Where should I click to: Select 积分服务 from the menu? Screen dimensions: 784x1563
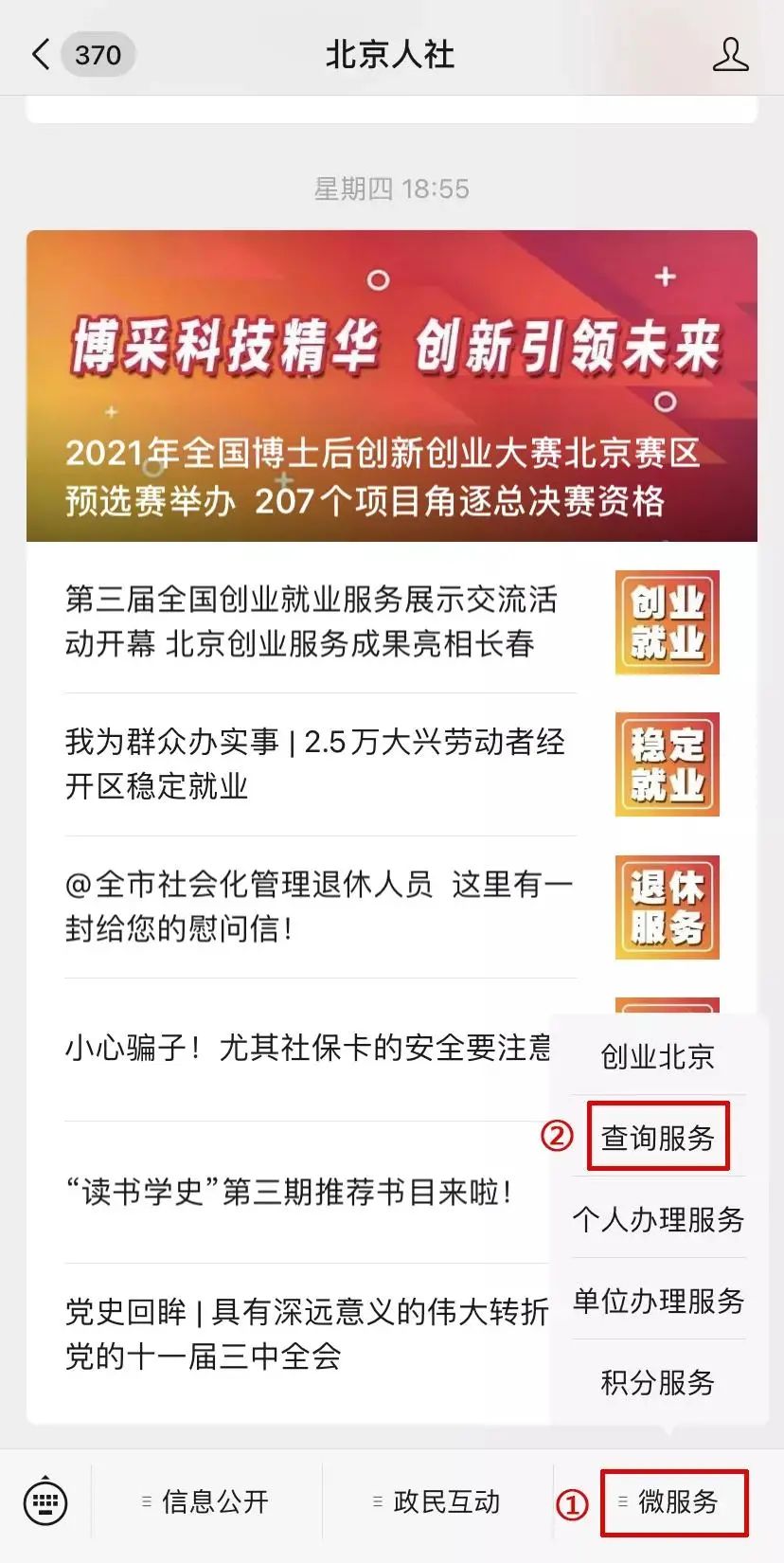(x=657, y=1382)
